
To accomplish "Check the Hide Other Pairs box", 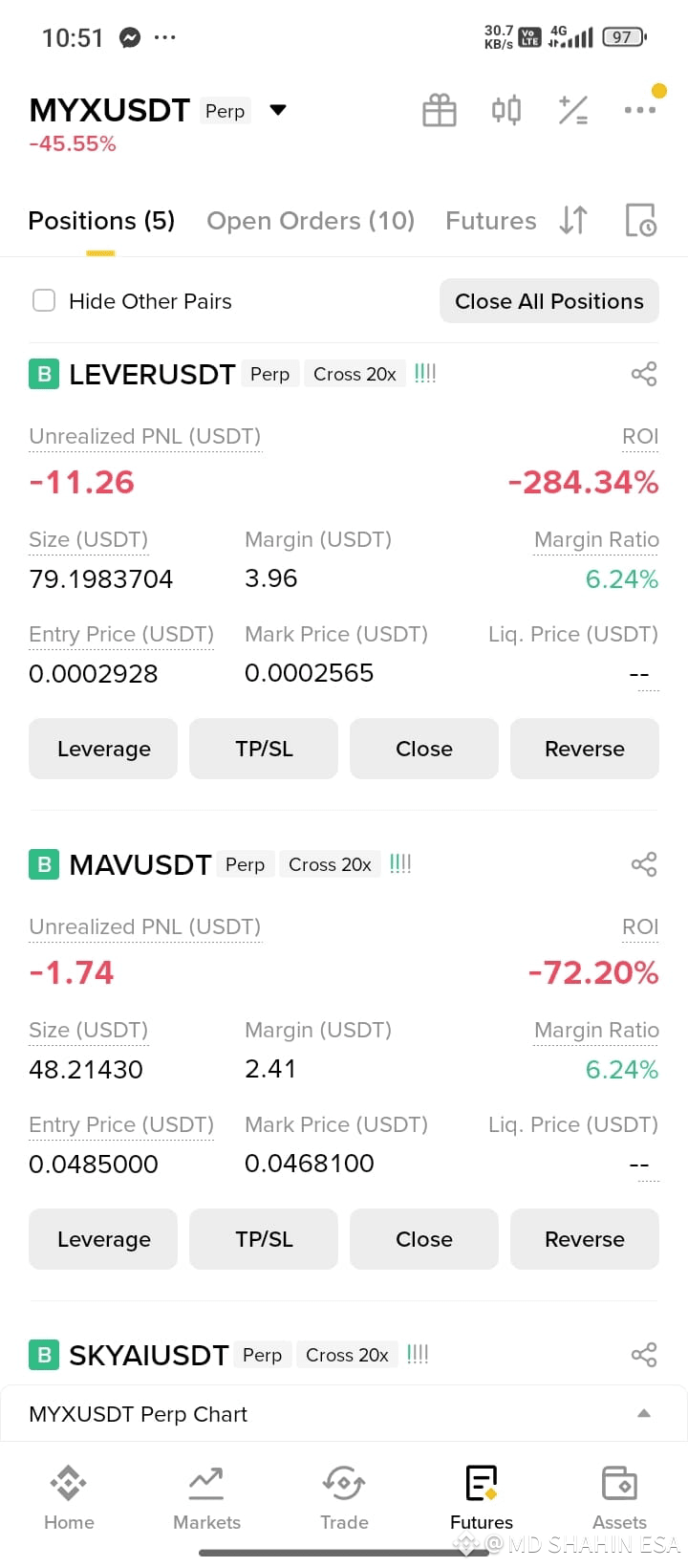I will (x=44, y=301).
